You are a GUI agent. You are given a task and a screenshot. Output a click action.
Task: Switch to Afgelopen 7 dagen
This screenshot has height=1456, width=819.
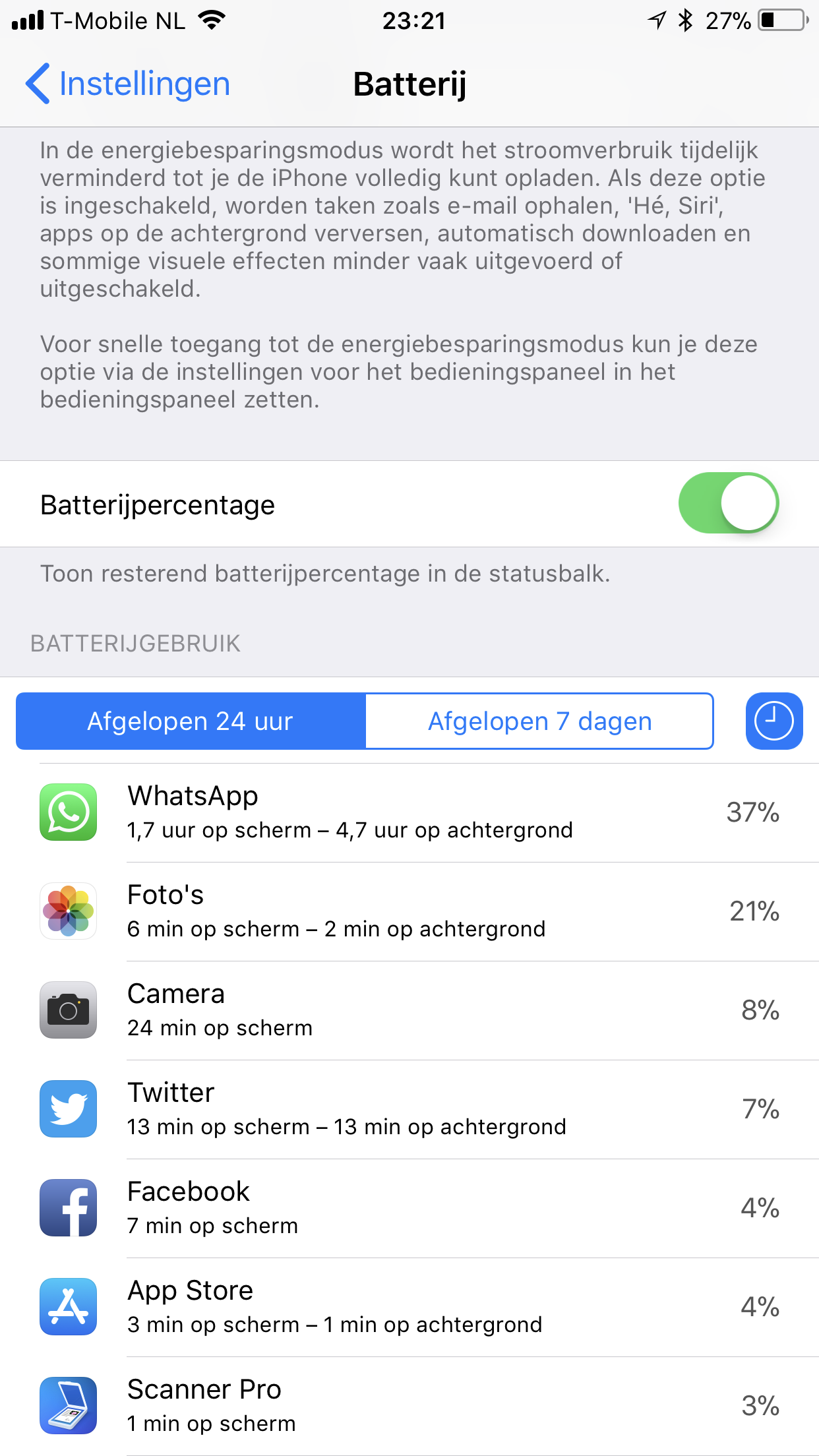tap(539, 721)
